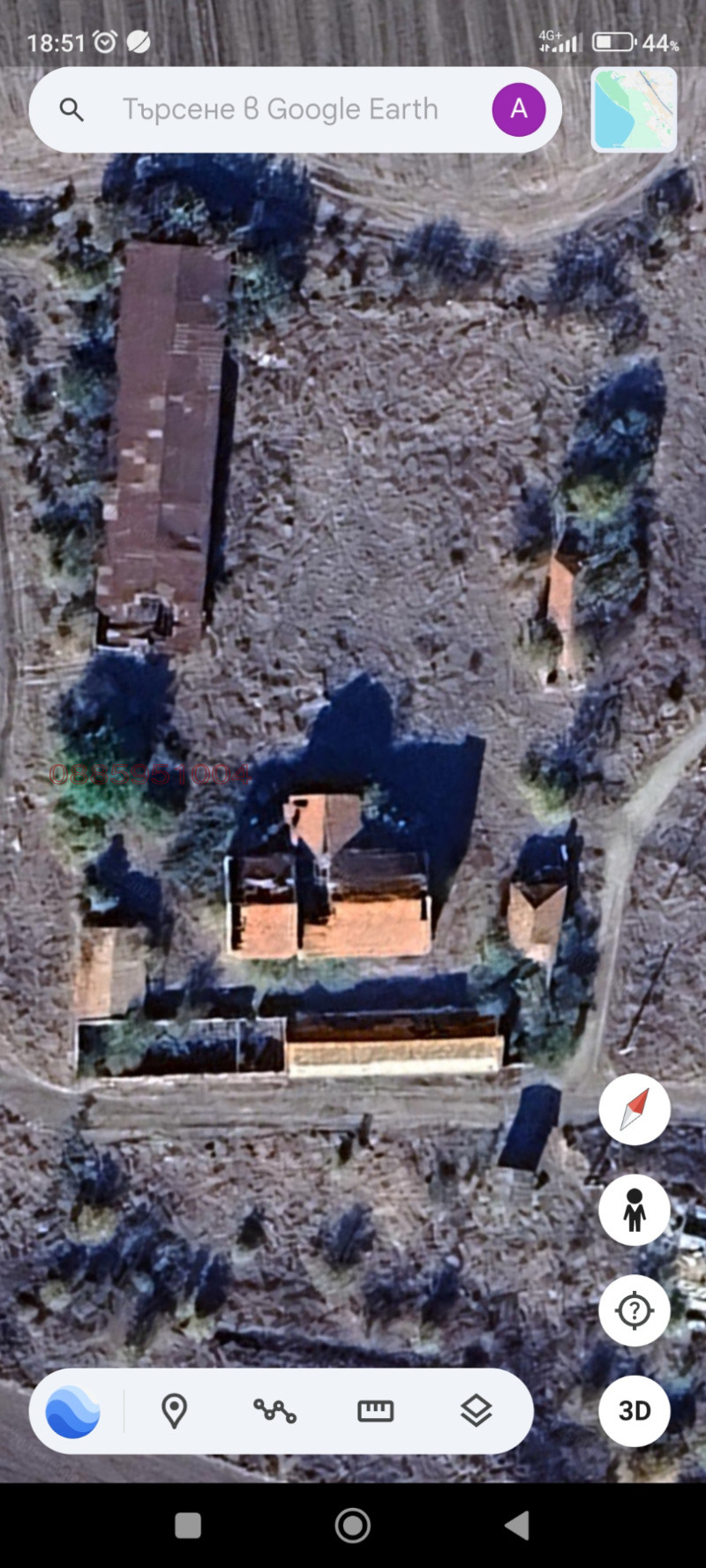Center map on my location
This screenshot has height=1568, width=706.
[634, 1310]
